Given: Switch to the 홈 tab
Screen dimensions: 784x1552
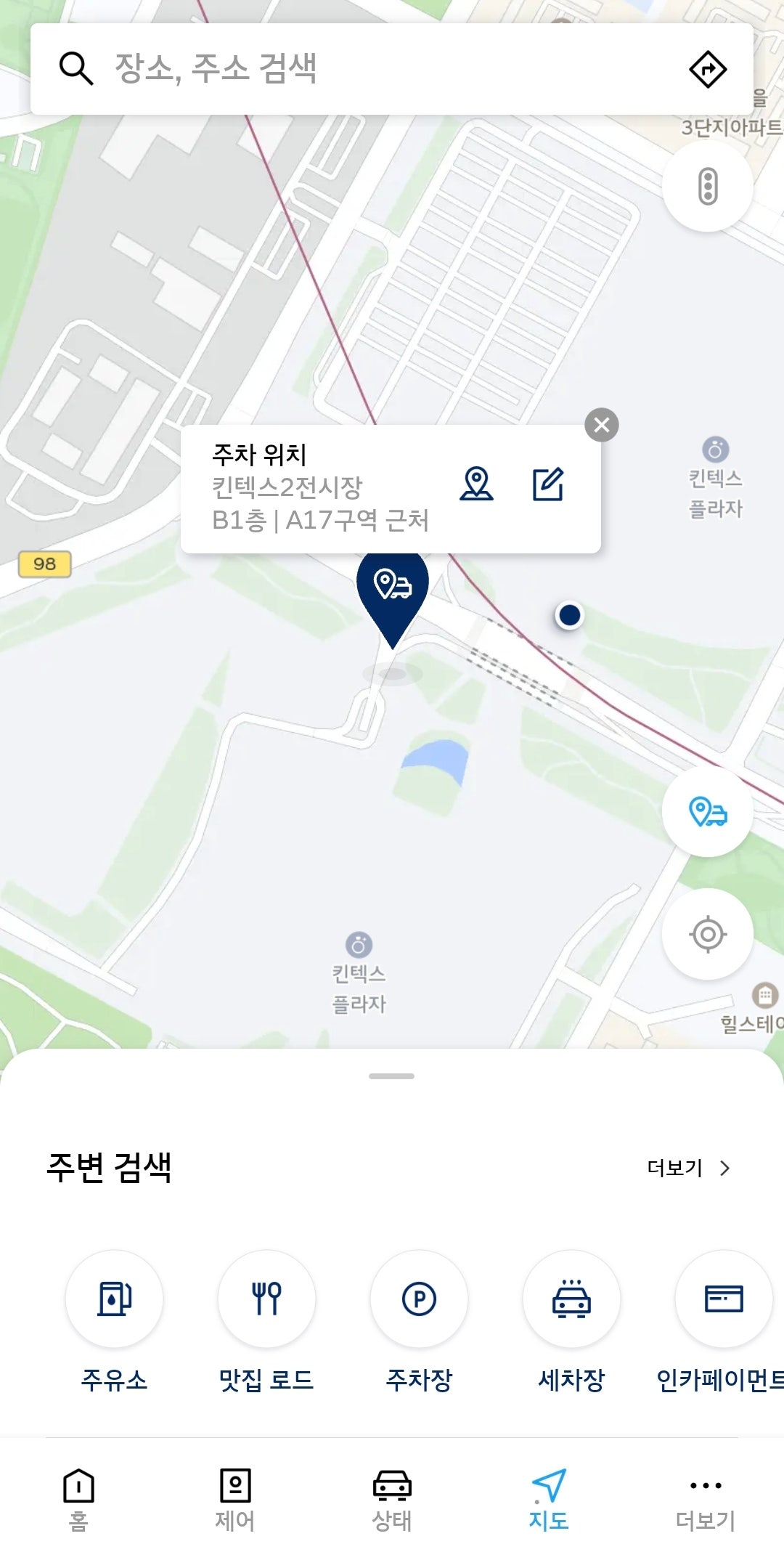Looking at the screenshot, I should click(78, 1499).
